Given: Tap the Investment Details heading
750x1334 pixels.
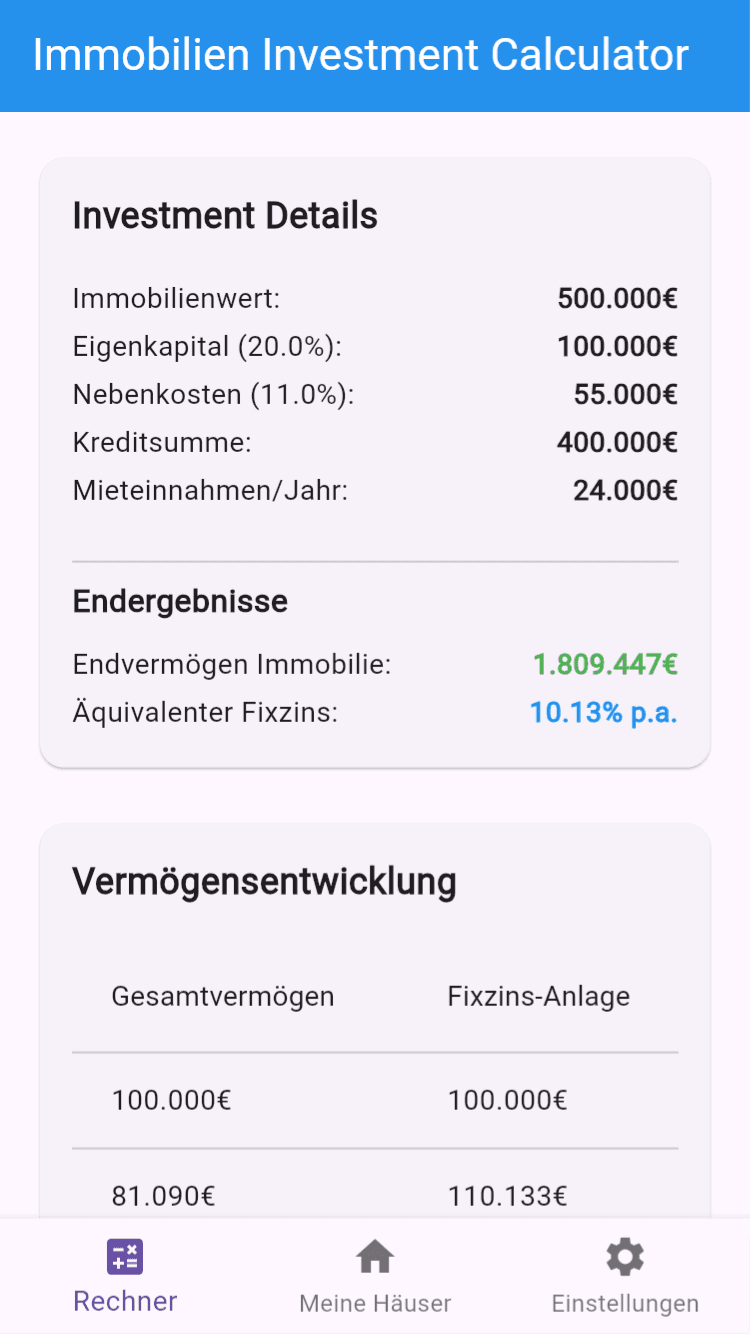Looking at the screenshot, I should [x=224, y=215].
